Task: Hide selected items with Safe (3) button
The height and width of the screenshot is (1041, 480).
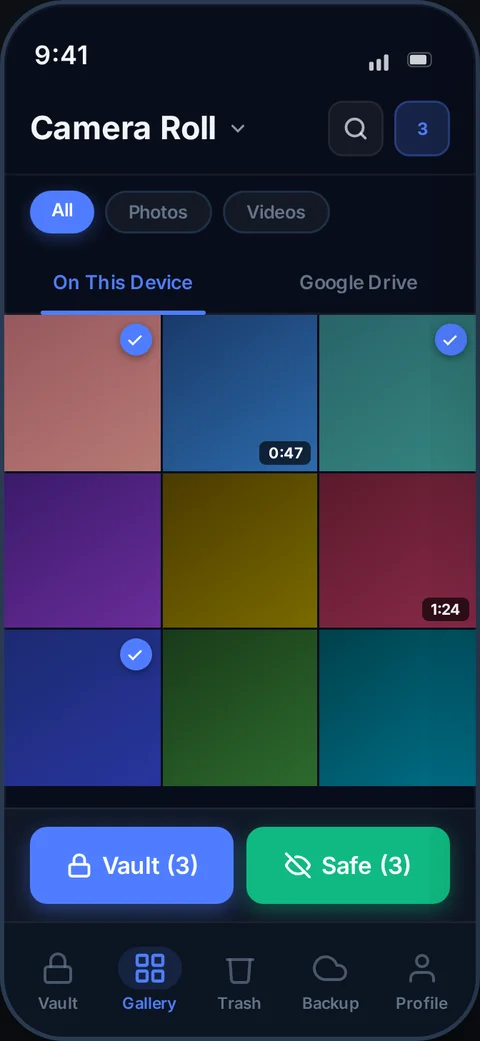Action: 348,865
